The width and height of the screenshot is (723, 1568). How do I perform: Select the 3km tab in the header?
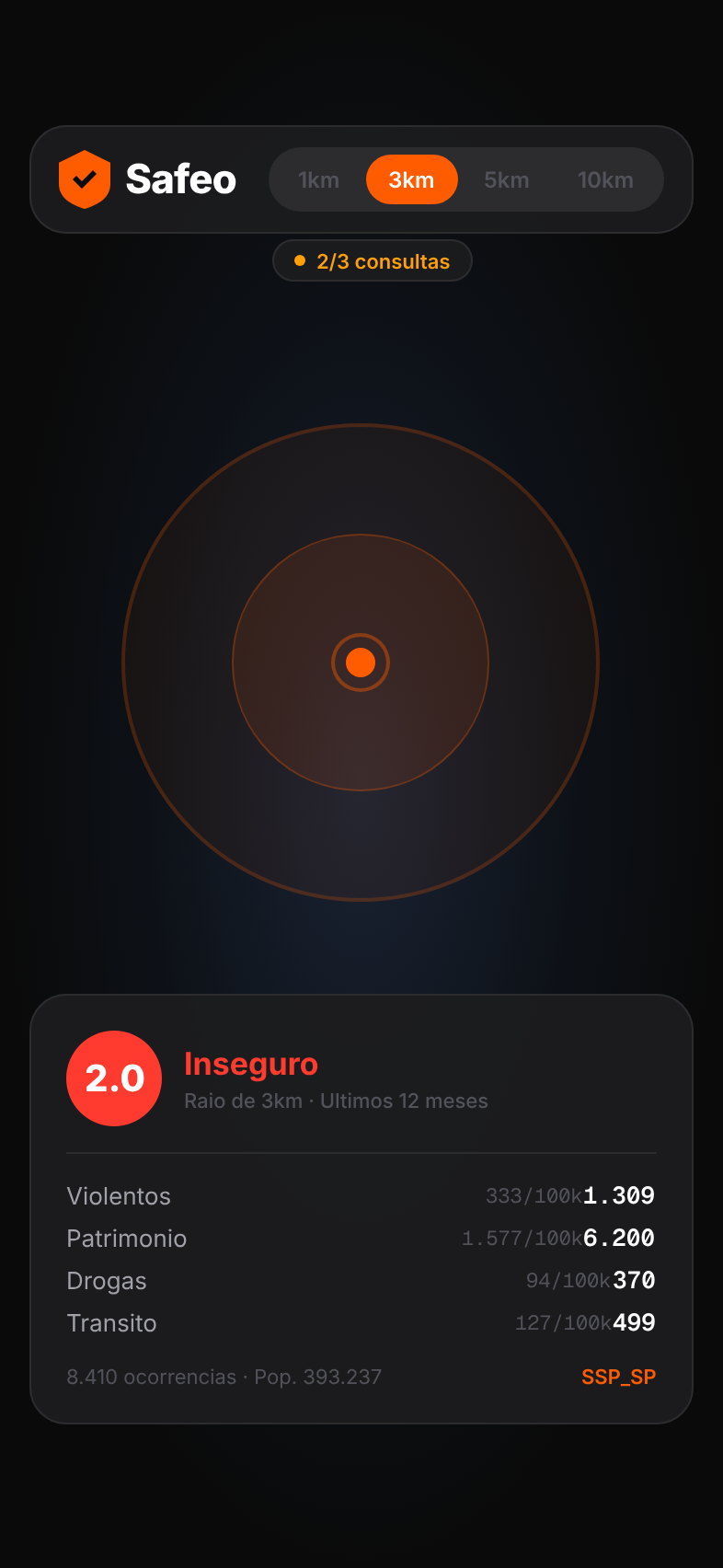[411, 179]
